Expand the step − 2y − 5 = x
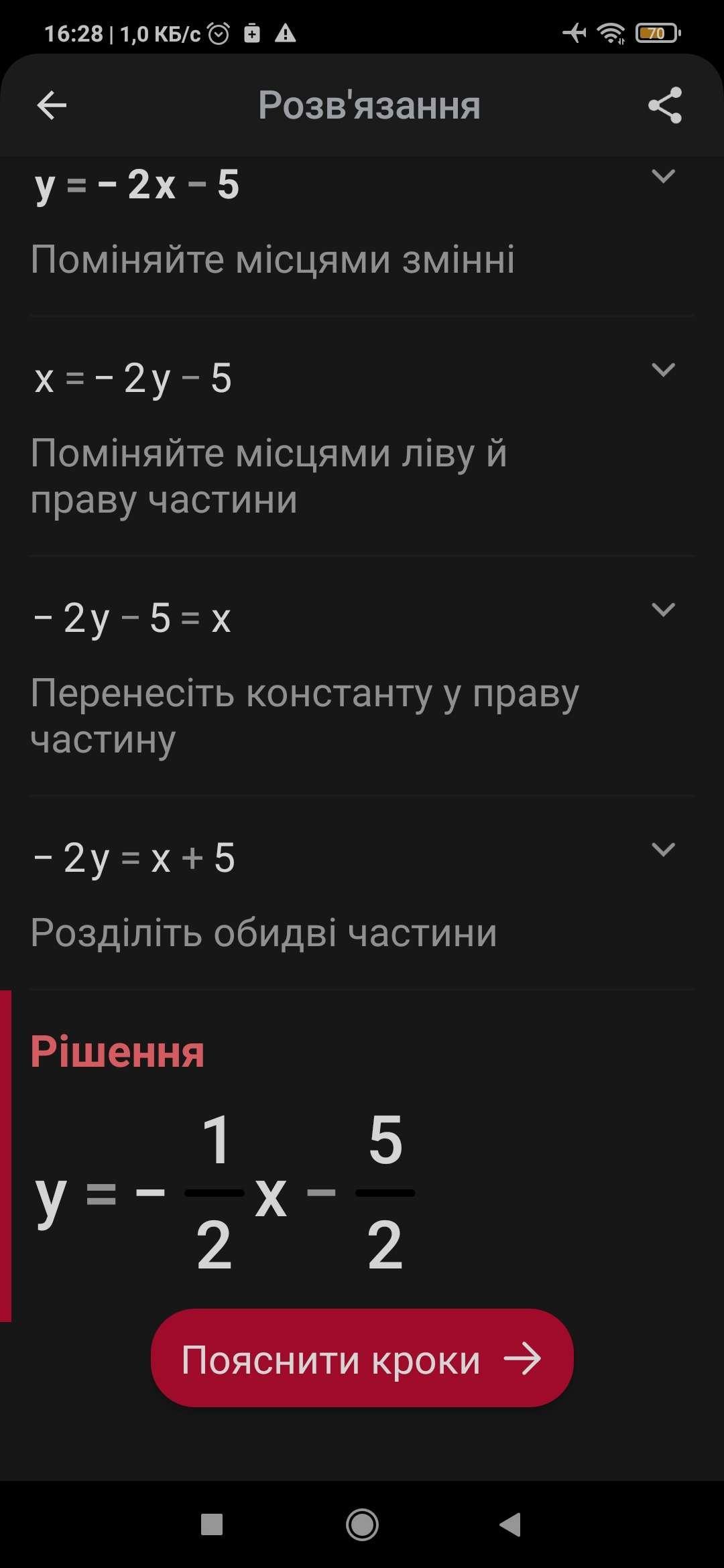Viewport: 724px width, 1568px height. (663, 610)
